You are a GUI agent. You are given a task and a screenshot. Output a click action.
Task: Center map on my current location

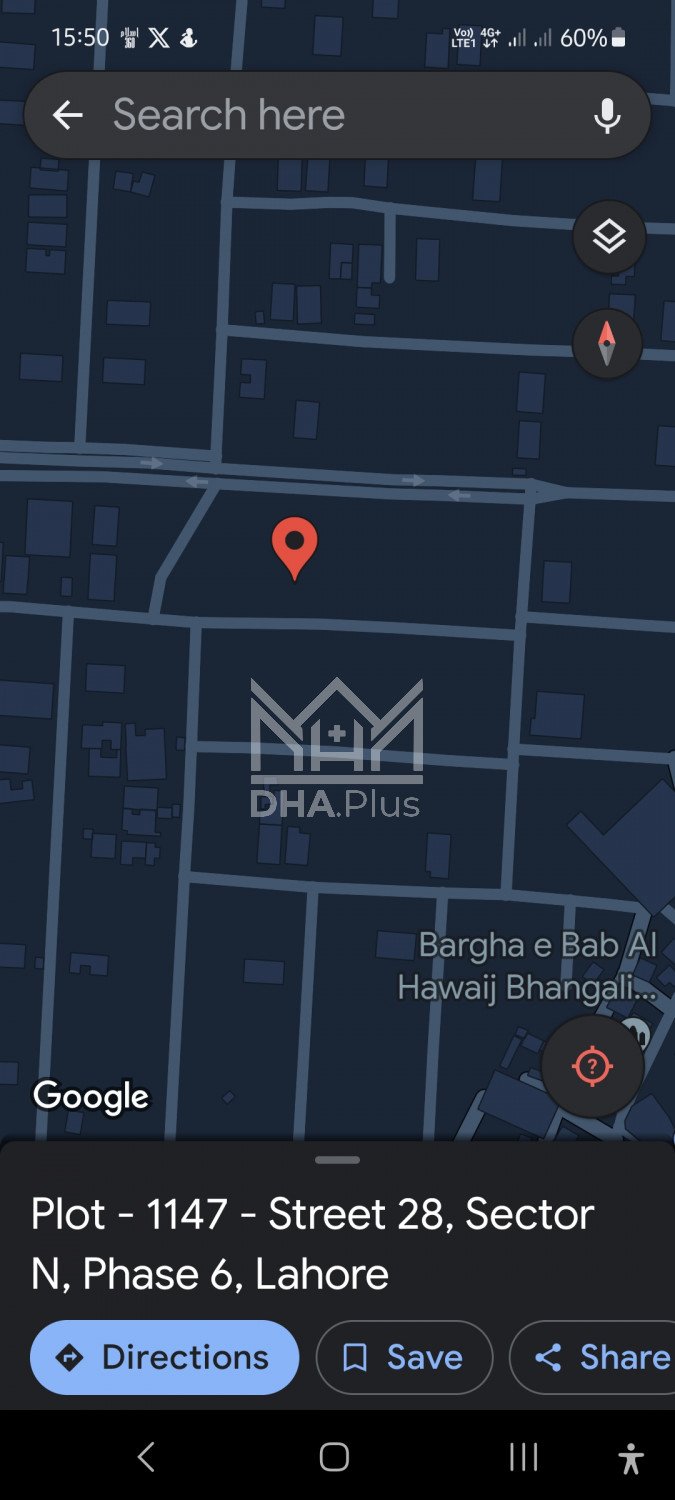pyautogui.click(x=592, y=1065)
